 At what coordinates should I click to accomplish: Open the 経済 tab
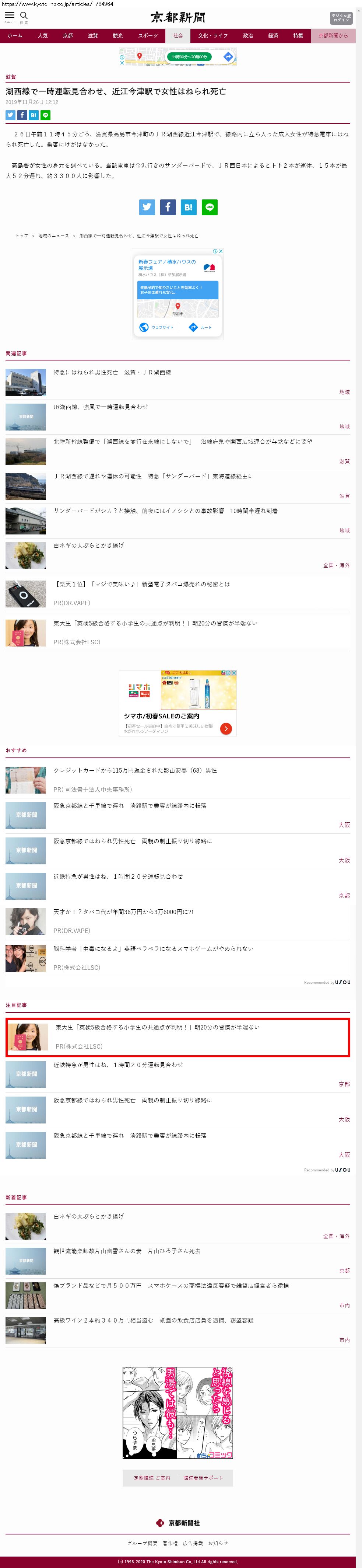(273, 36)
